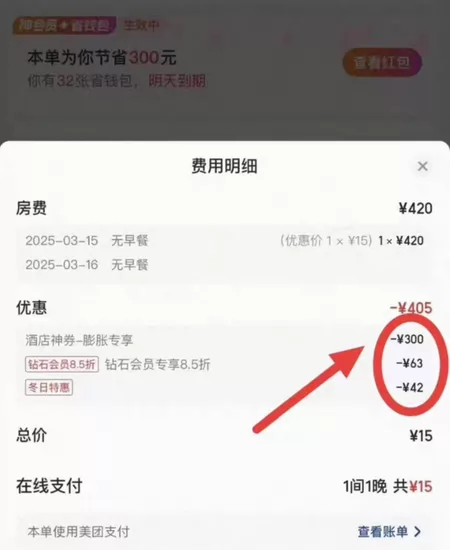The image size is (450, 550).
Task: Tap the 查看红包 button
Action: (382, 62)
